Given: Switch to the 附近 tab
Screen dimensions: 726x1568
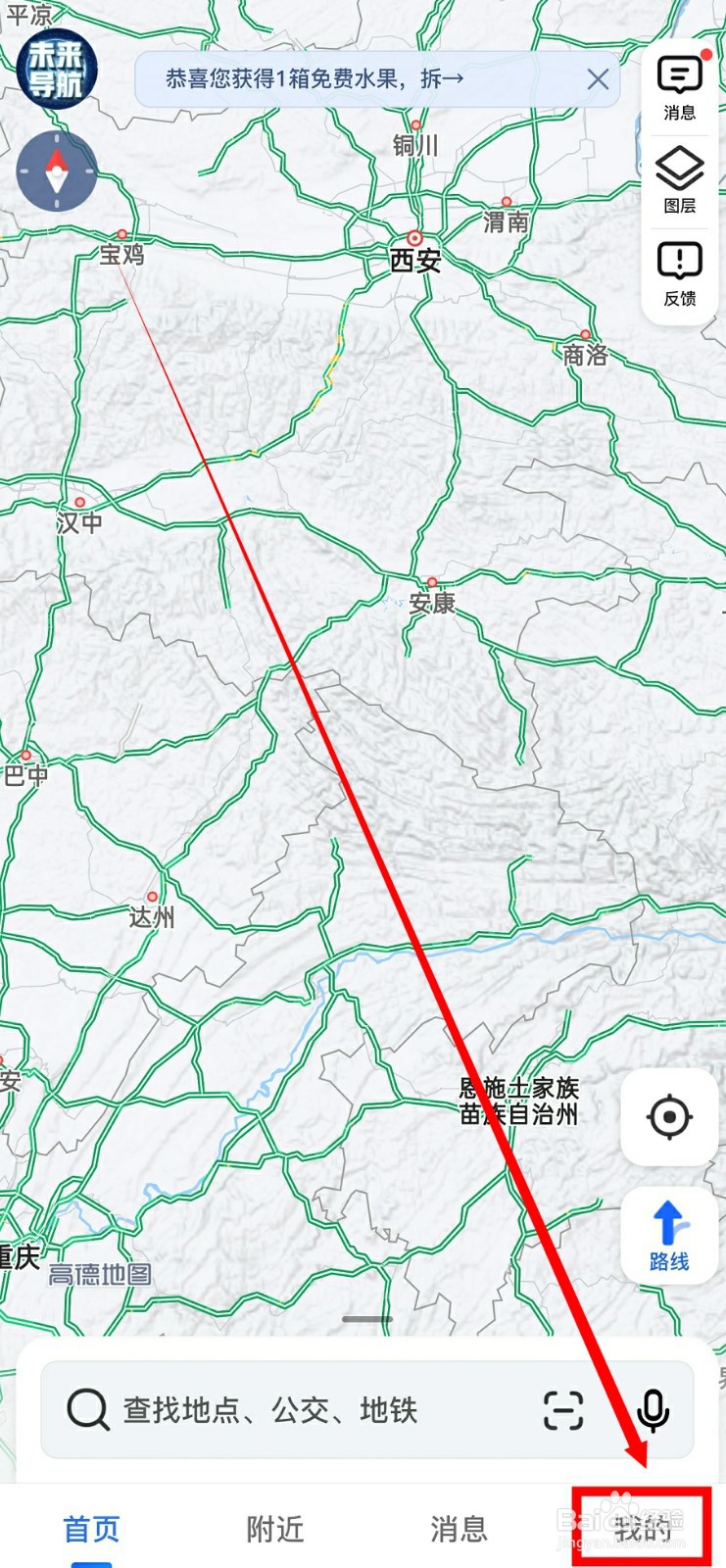Looking at the screenshot, I should [273, 1527].
